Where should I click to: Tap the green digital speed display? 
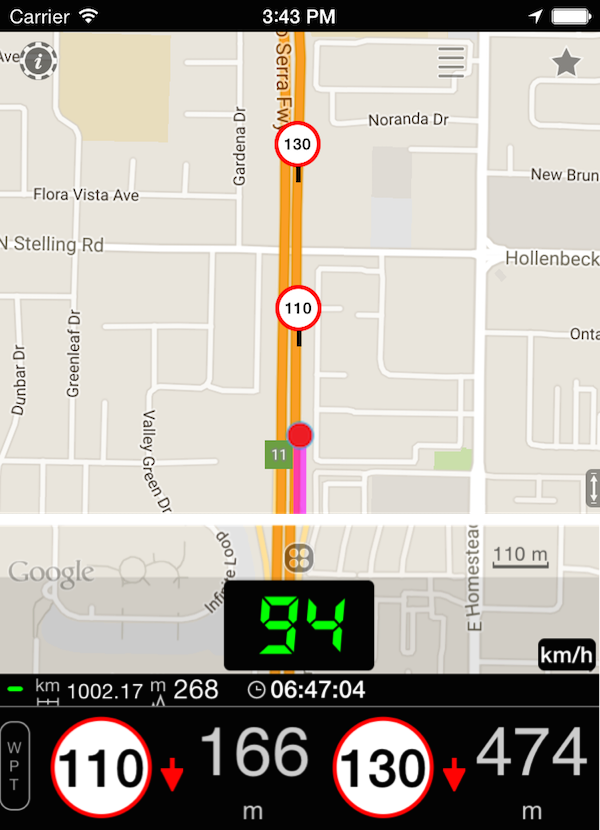[x=299, y=625]
